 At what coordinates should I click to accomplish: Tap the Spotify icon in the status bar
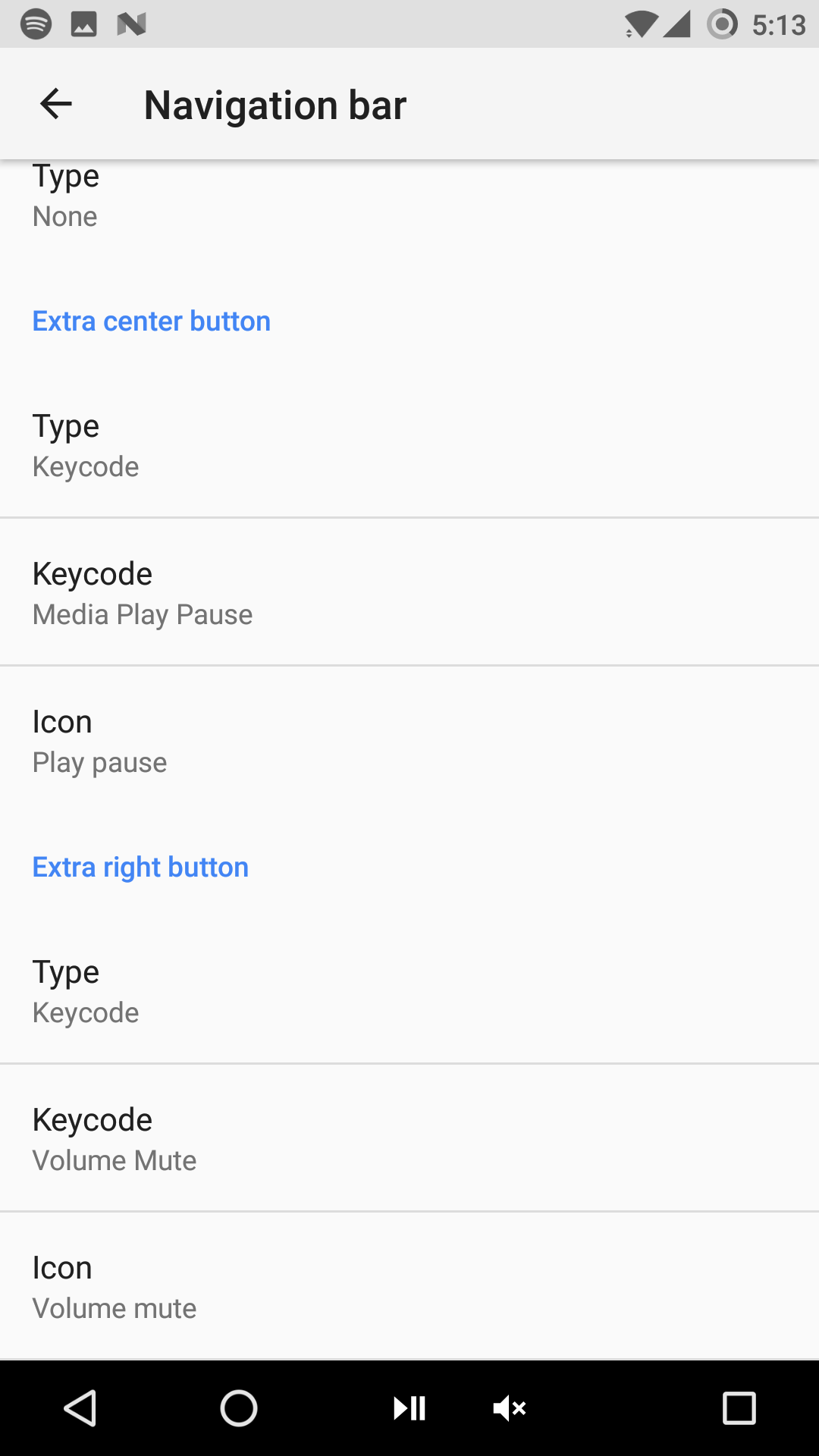(36, 23)
